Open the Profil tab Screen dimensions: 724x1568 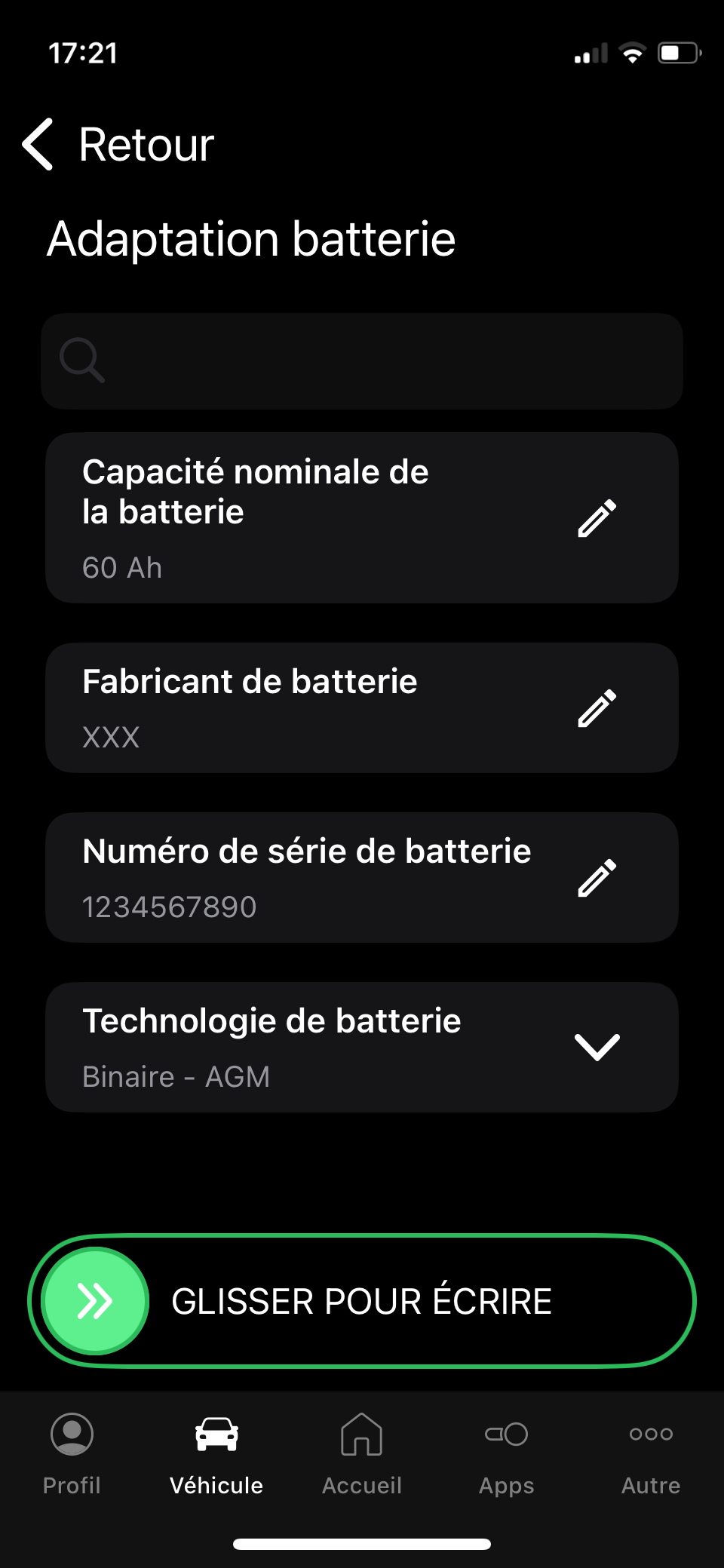72,1454
